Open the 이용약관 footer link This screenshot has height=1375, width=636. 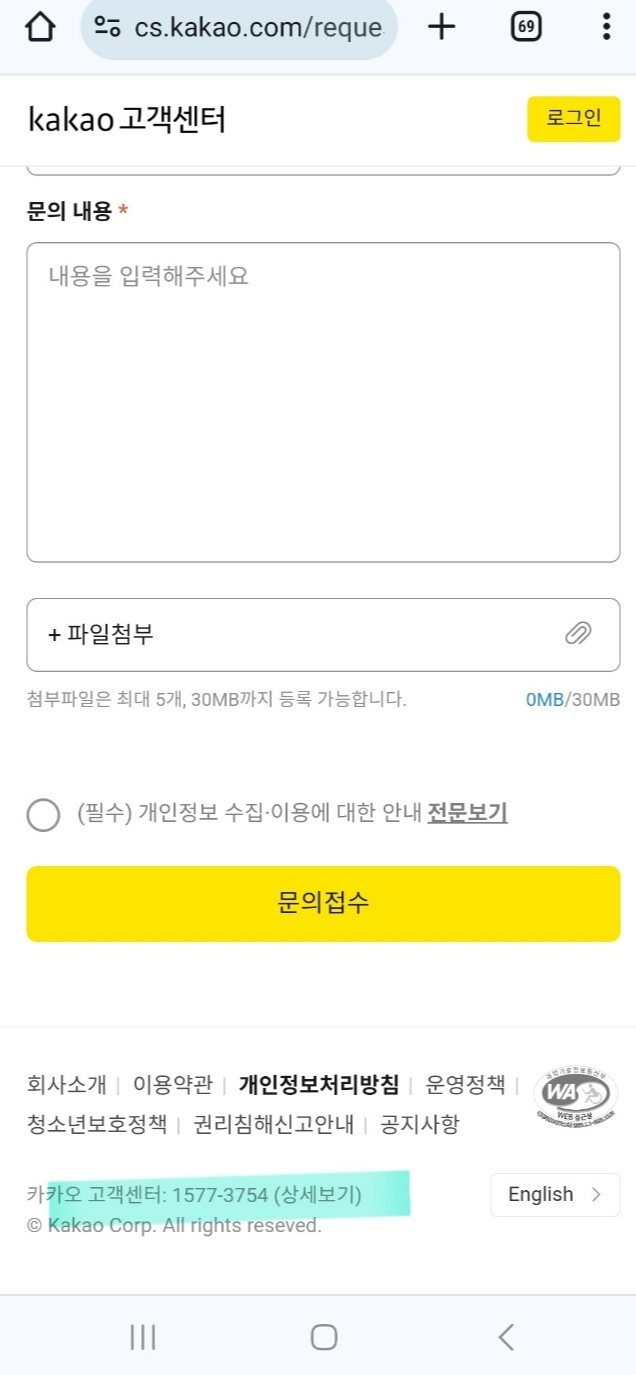[173, 1084]
